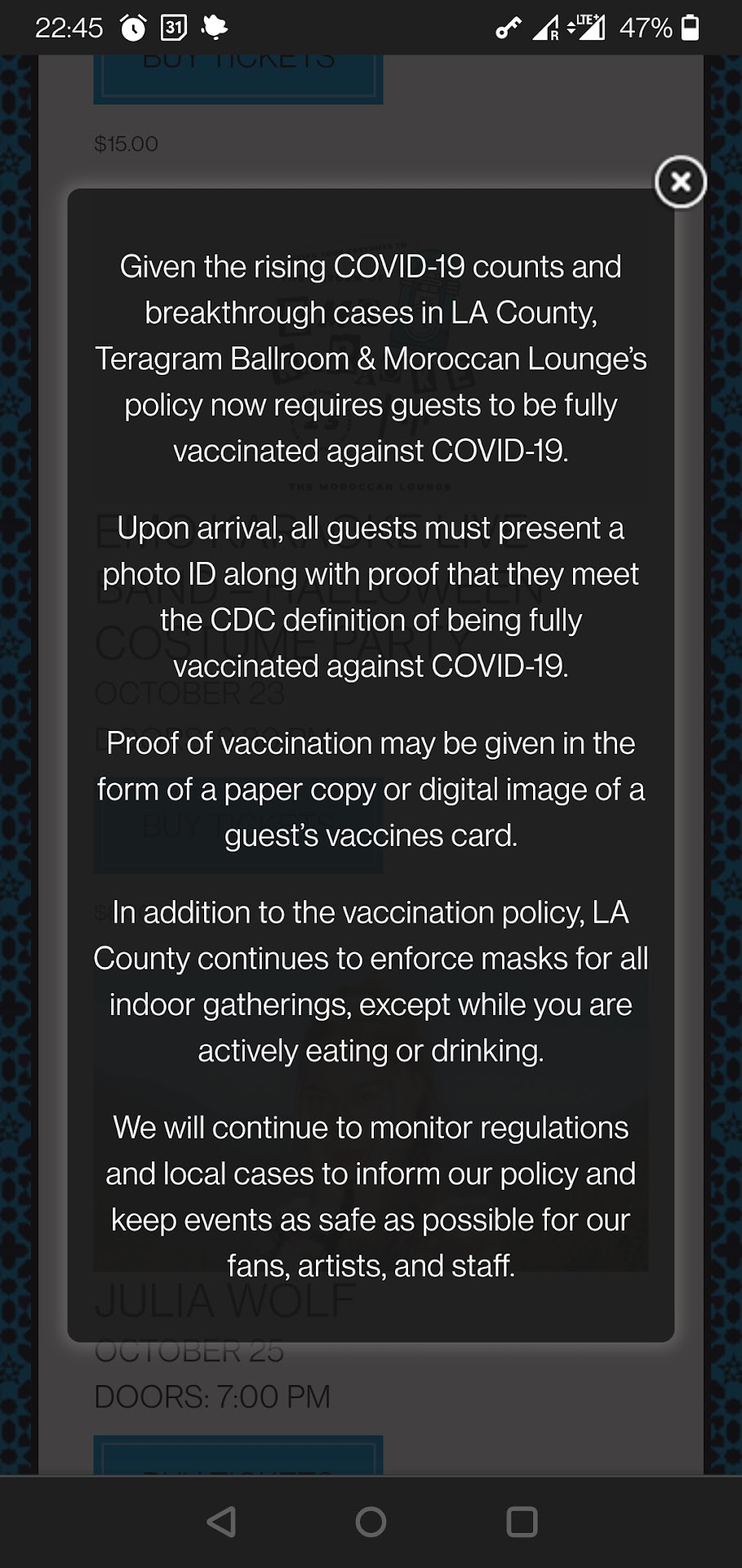Go back using the system back button
Image resolution: width=742 pixels, height=1568 pixels.
pos(222,1521)
